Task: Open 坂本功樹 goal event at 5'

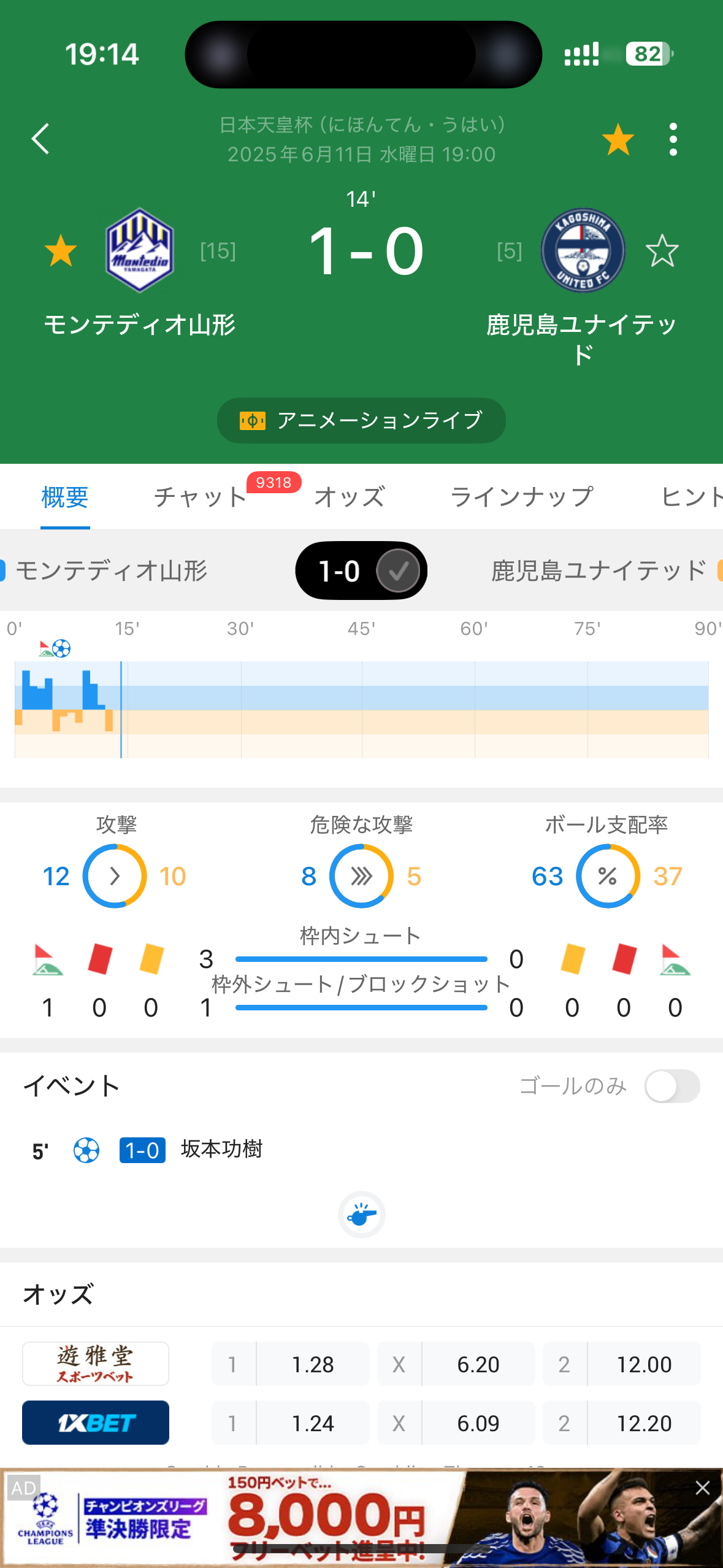Action: coord(221,1150)
